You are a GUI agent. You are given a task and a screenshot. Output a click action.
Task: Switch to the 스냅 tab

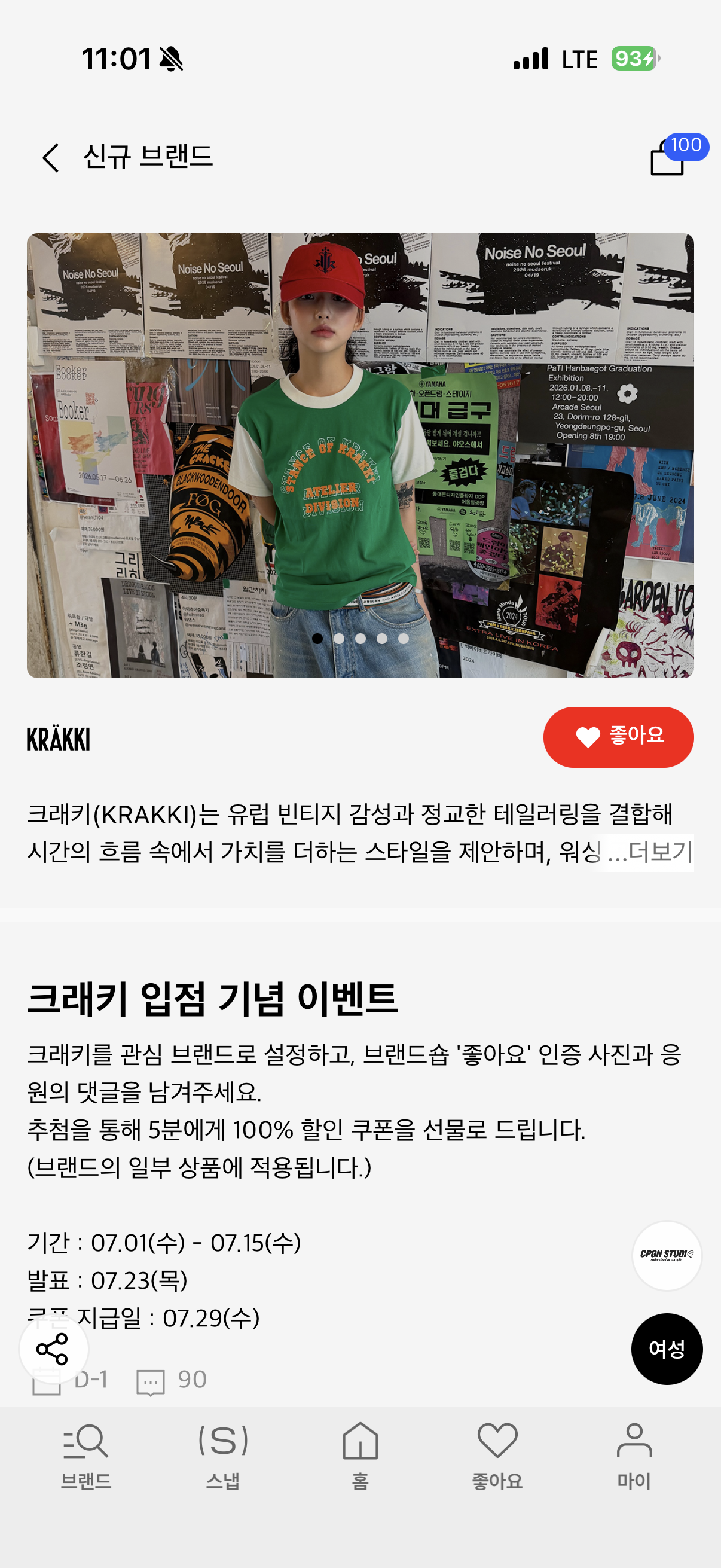[x=222, y=1456]
